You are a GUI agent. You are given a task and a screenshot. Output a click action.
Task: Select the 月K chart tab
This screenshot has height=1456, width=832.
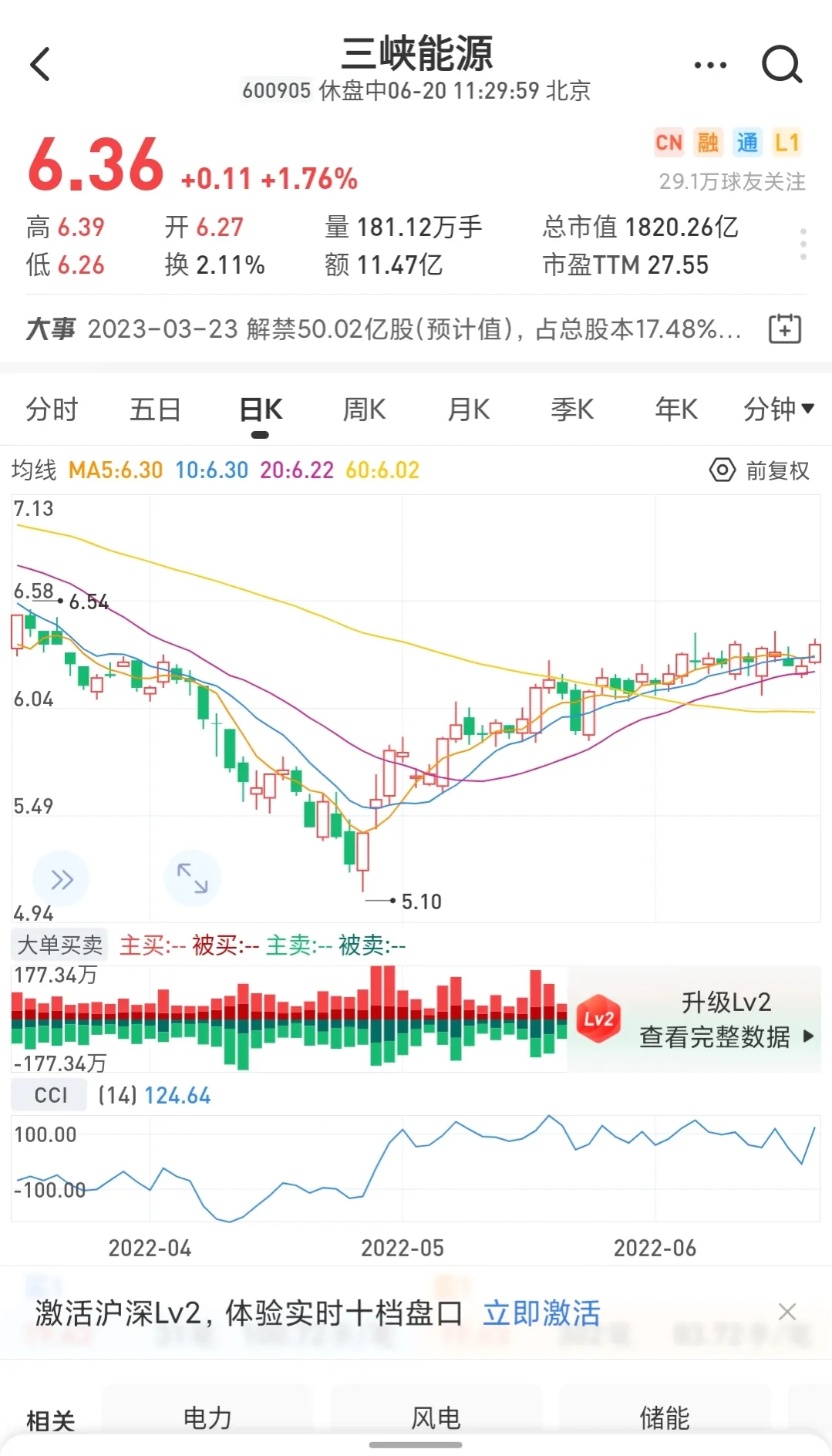click(x=469, y=410)
